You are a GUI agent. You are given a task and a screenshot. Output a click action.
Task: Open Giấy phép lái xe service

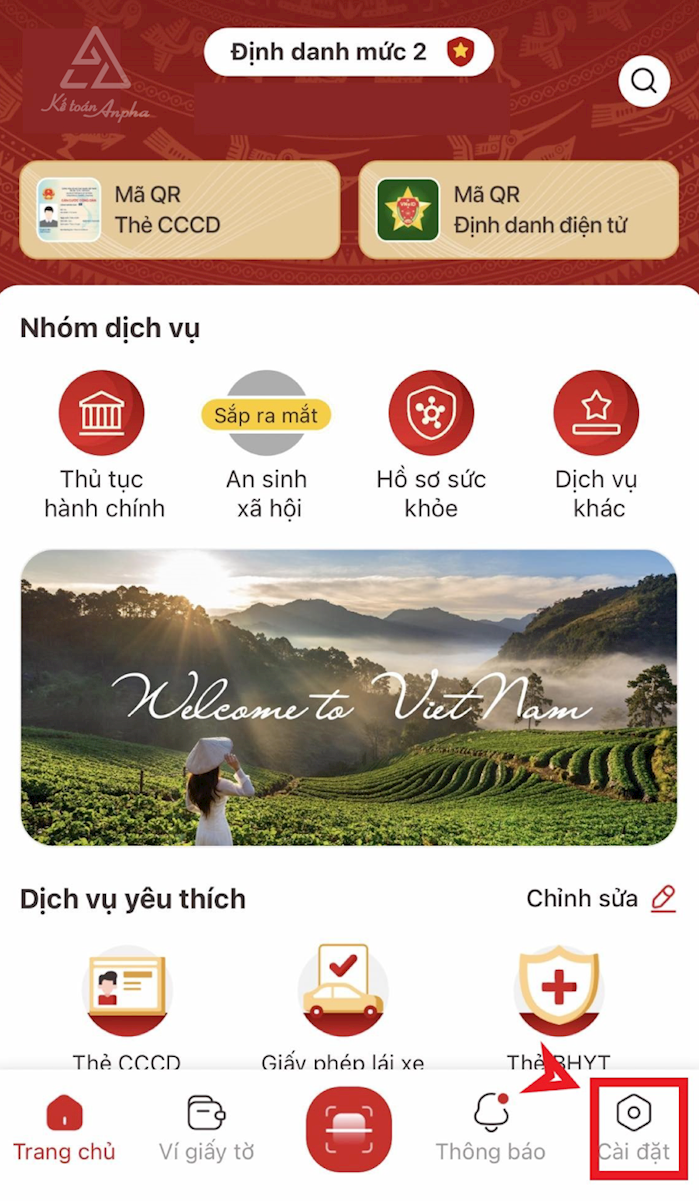coord(342,1000)
